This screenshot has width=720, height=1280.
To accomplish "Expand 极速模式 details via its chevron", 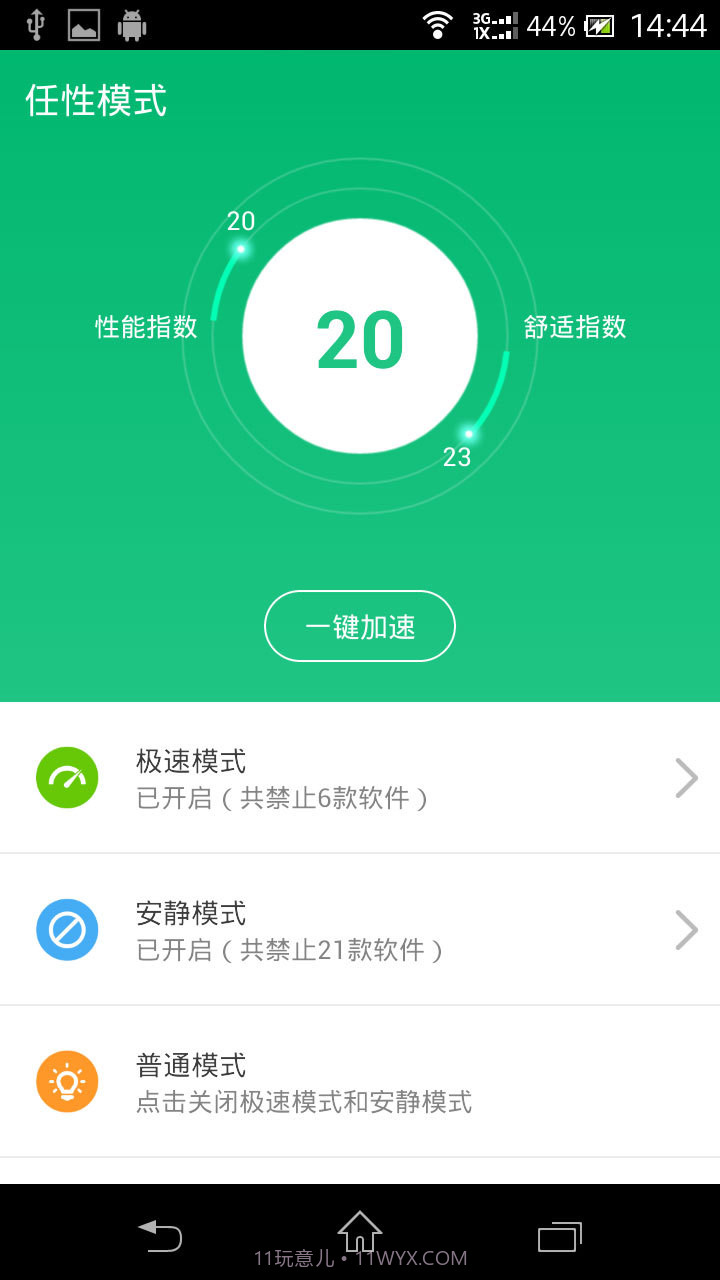I will (687, 777).
